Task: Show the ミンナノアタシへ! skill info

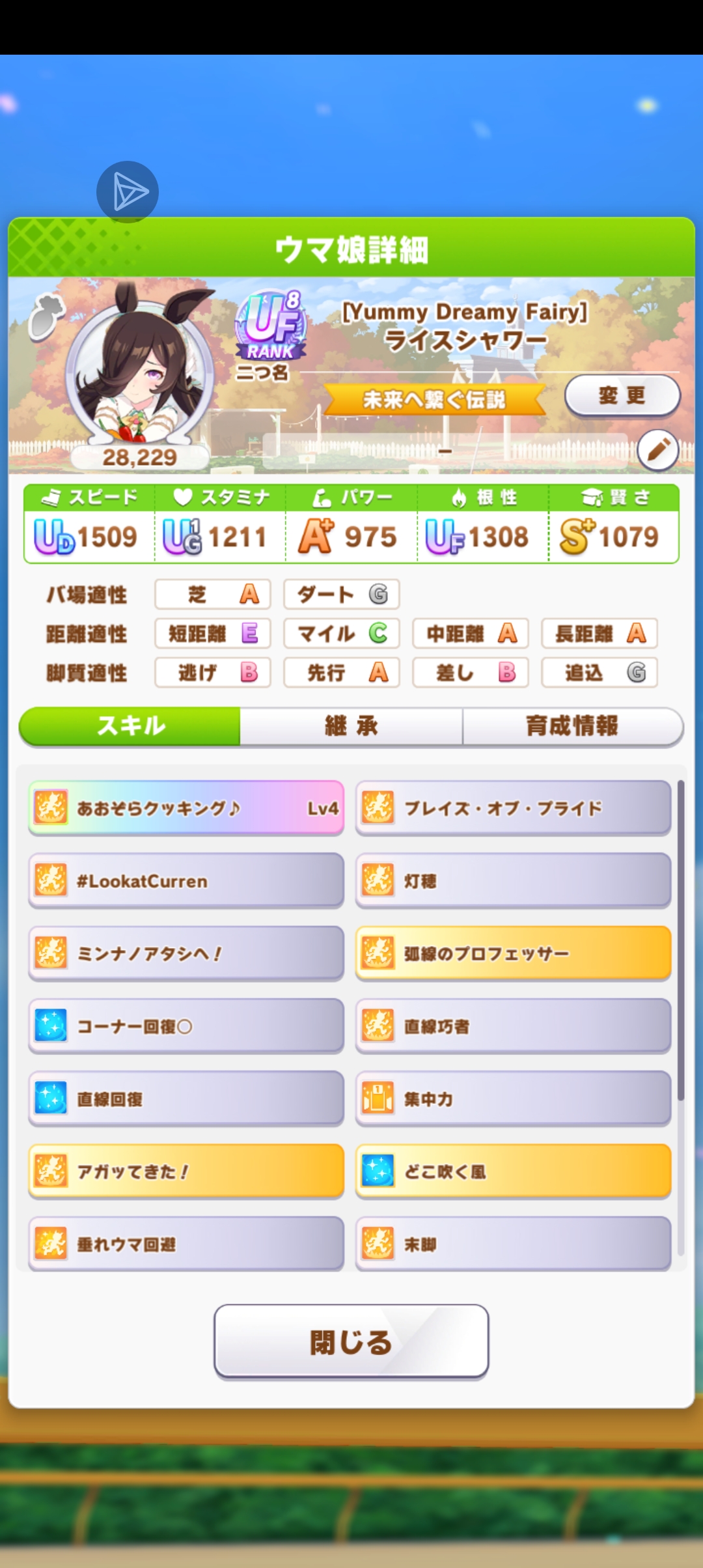Action: click(x=186, y=954)
